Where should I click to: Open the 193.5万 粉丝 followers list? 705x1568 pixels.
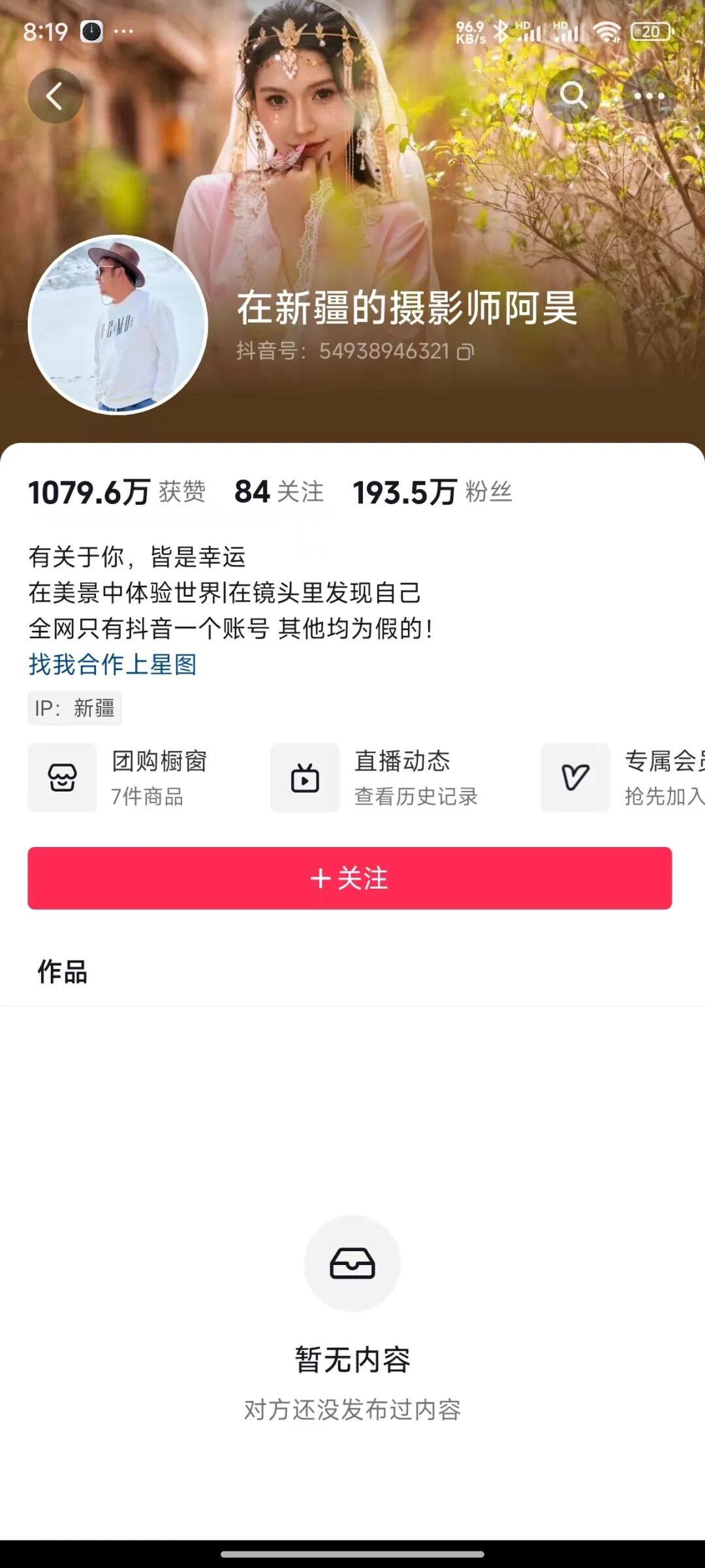(x=432, y=492)
